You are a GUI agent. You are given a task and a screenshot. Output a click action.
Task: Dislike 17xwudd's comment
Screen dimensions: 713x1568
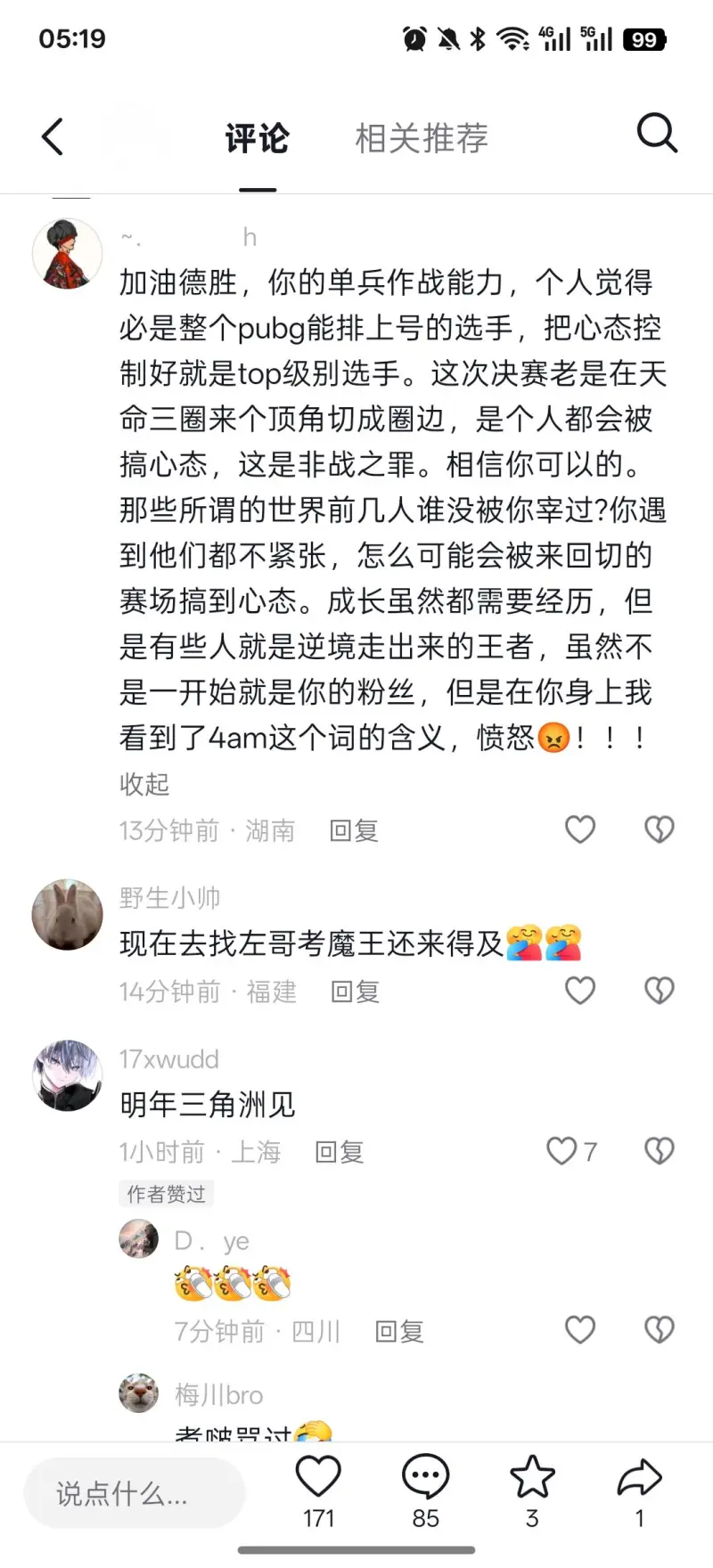click(x=660, y=1151)
